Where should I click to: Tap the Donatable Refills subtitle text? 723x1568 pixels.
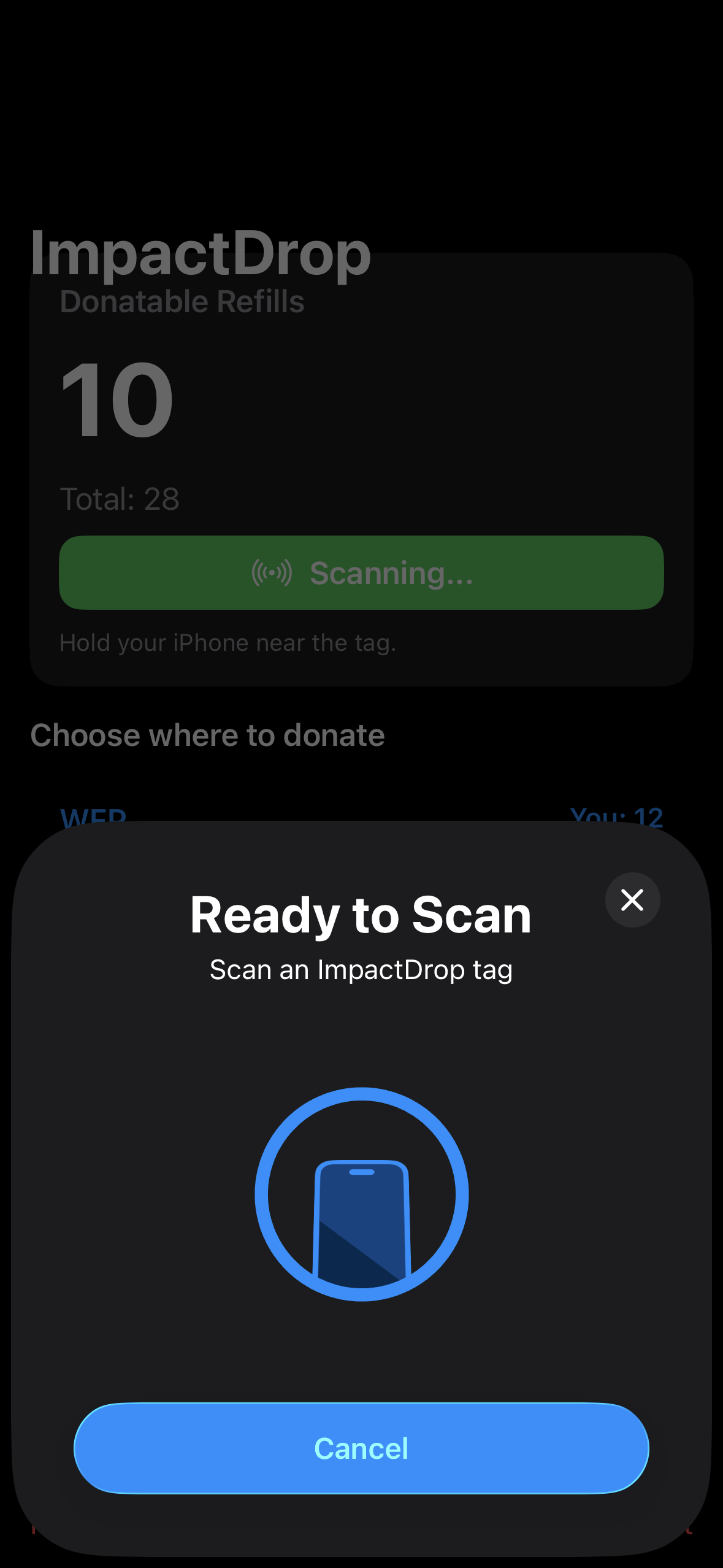click(x=182, y=301)
